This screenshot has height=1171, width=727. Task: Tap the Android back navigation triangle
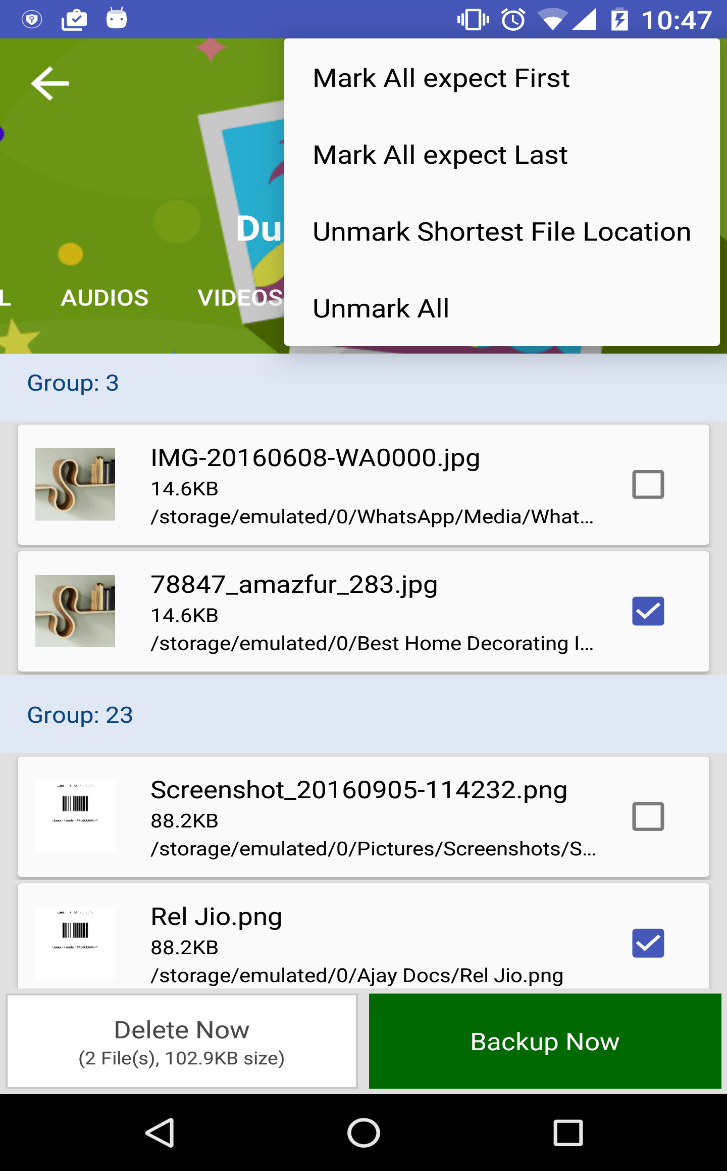tap(159, 1133)
